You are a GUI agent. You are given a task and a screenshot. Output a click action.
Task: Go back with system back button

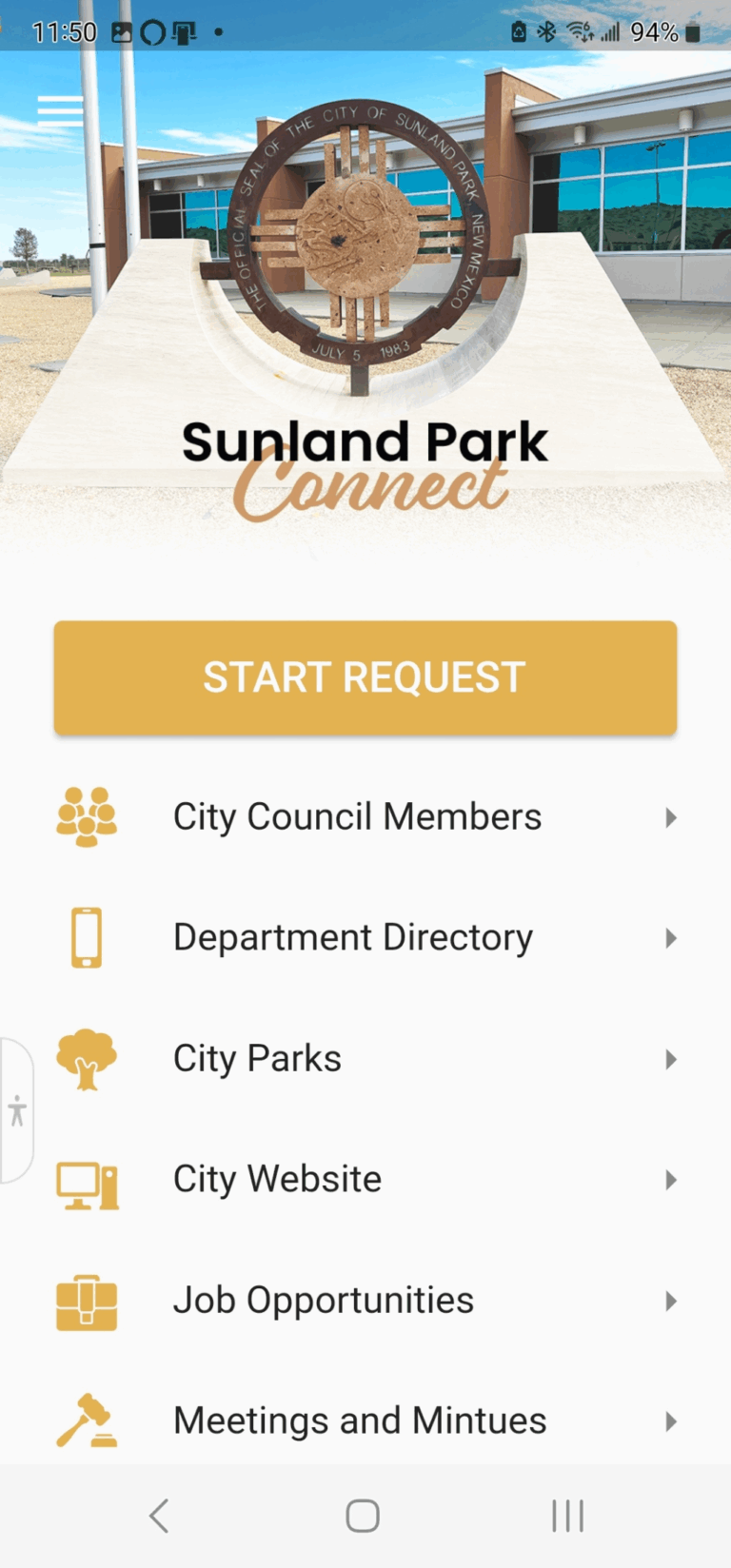click(159, 1516)
